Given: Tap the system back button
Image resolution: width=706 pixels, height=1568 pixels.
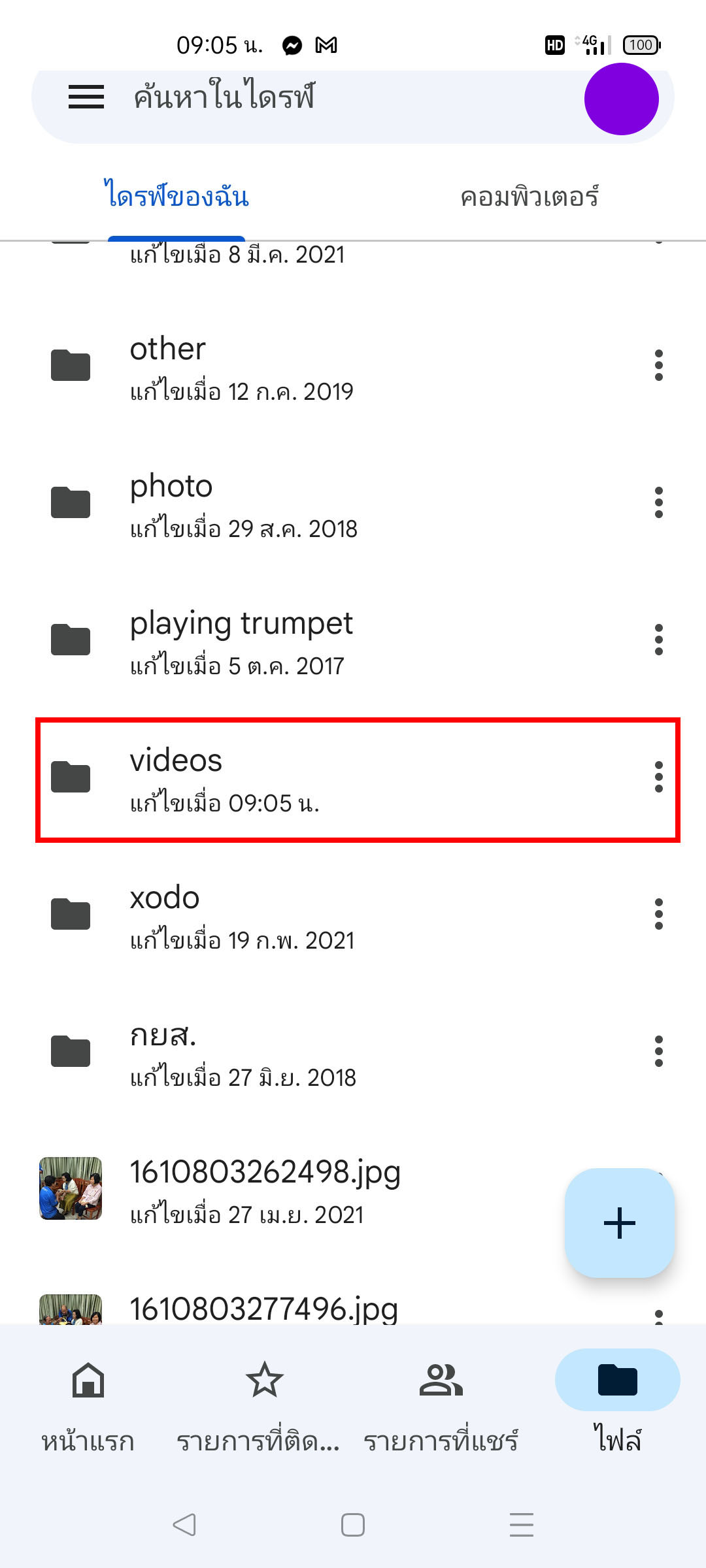Looking at the screenshot, I should tap(184, 1525).
